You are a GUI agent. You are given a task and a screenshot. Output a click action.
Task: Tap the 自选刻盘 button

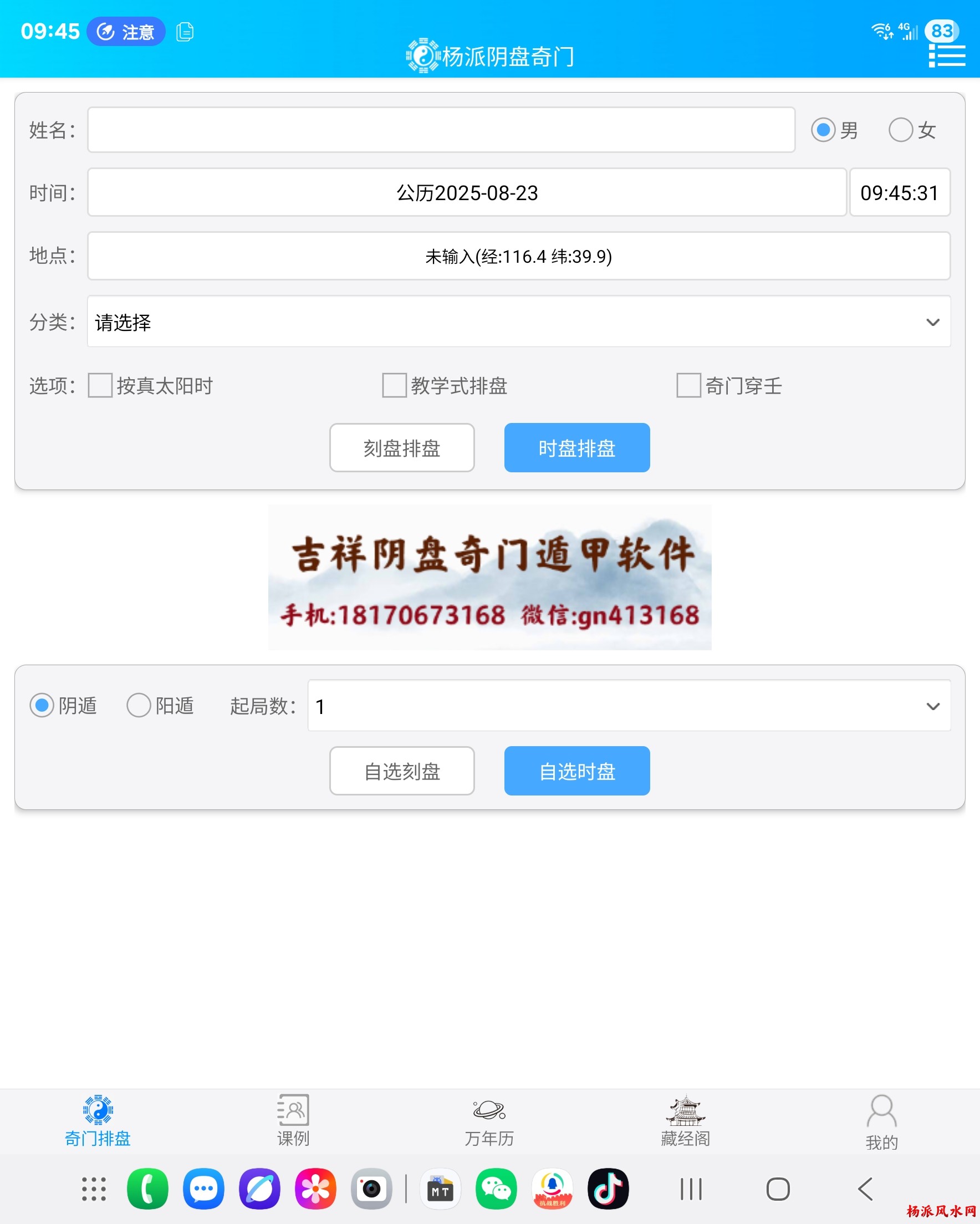click(401, 771)
